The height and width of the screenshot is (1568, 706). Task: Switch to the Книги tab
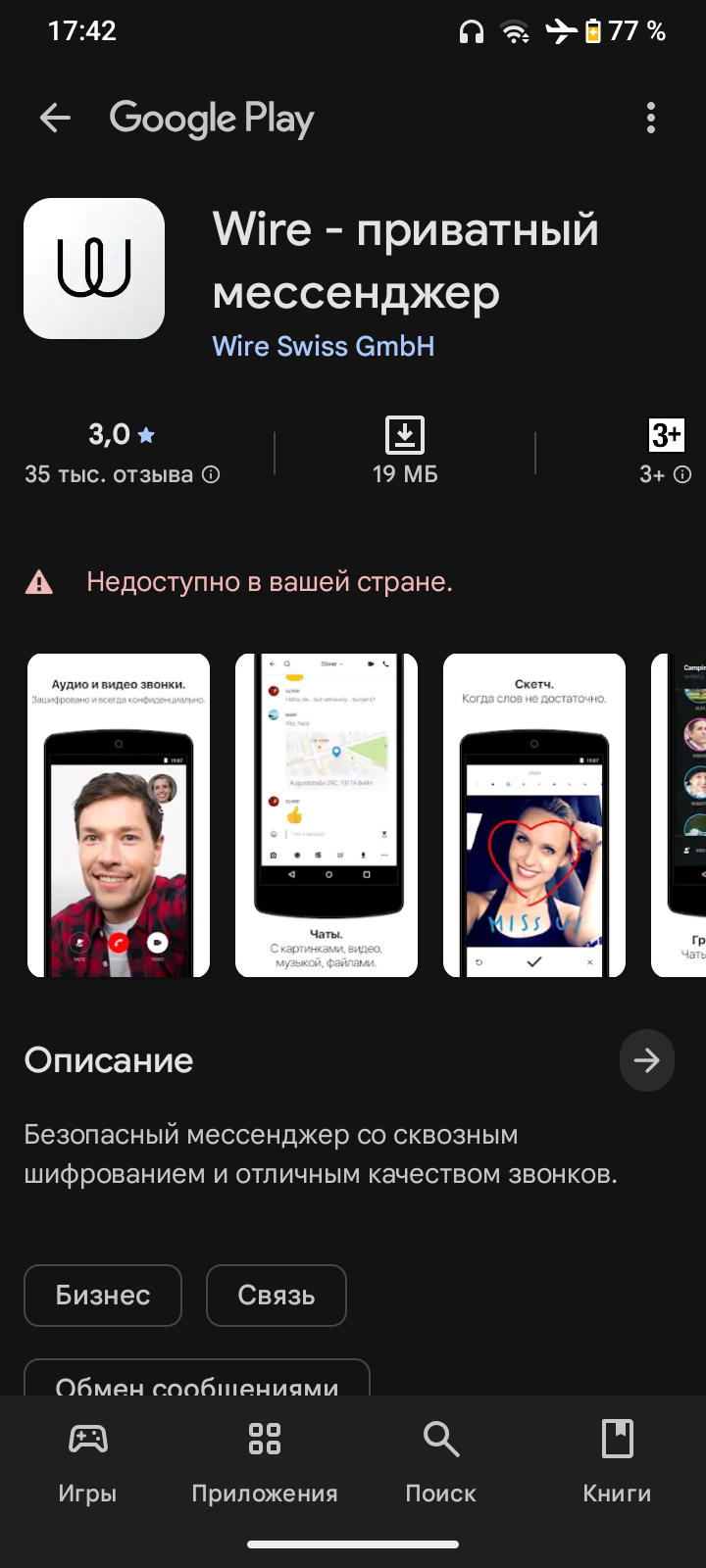tap(617, 1461)
